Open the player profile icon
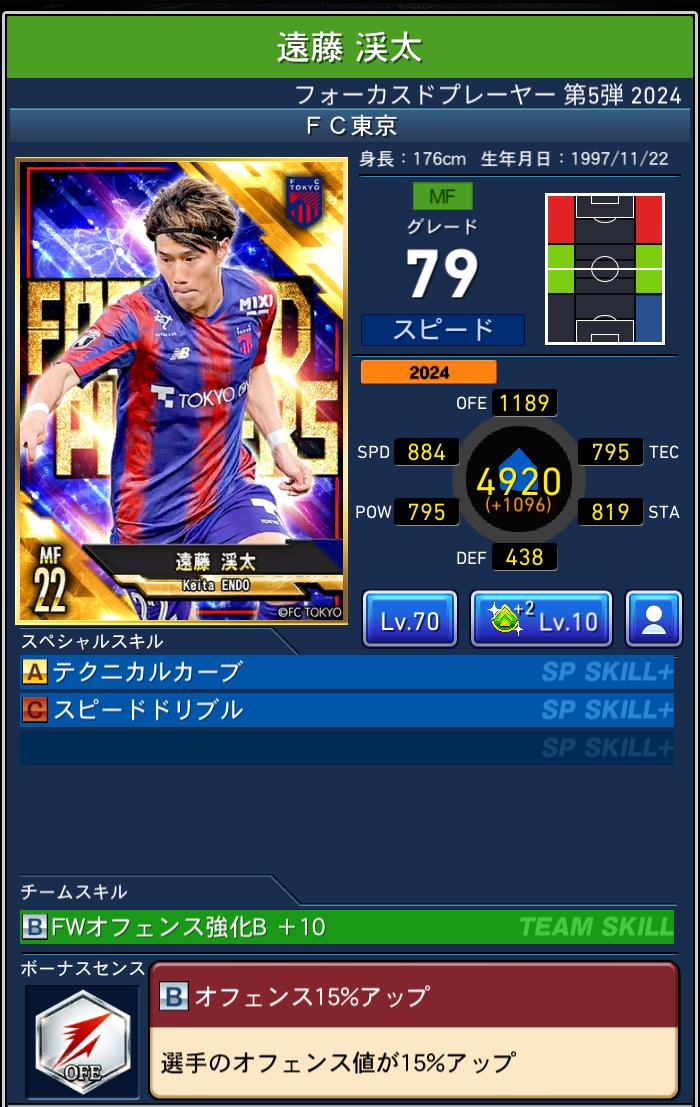This screenshot has width=700, height=1107. point(653,620)
